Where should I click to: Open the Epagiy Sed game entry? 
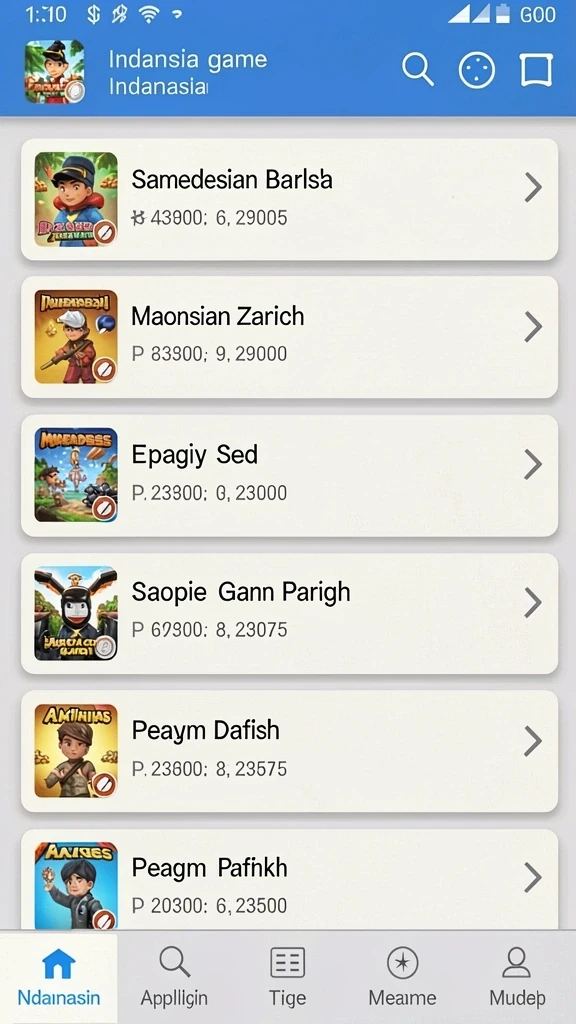tap(289, 475)
